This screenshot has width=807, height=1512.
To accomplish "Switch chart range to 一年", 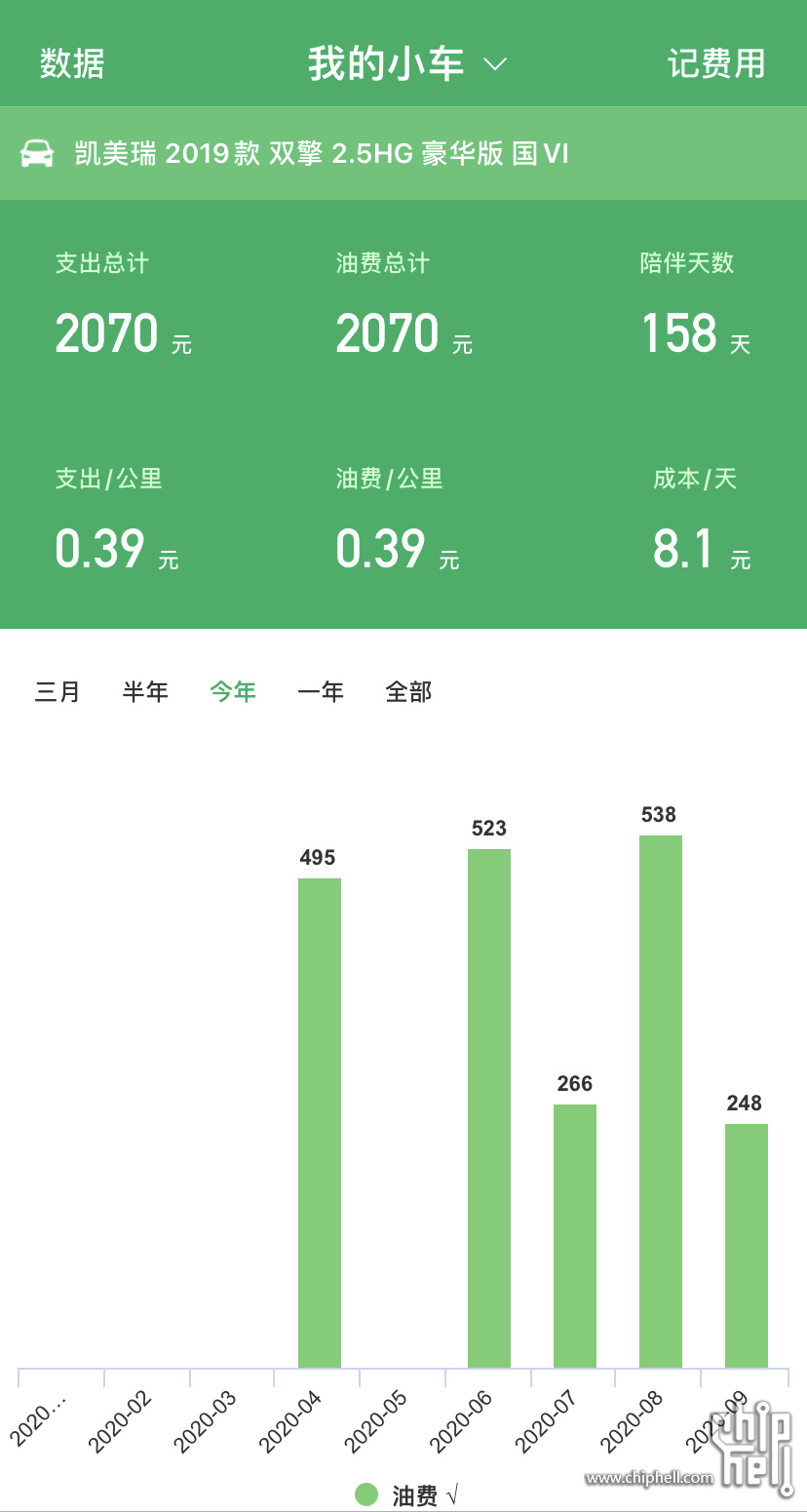I will click(321, 692).
